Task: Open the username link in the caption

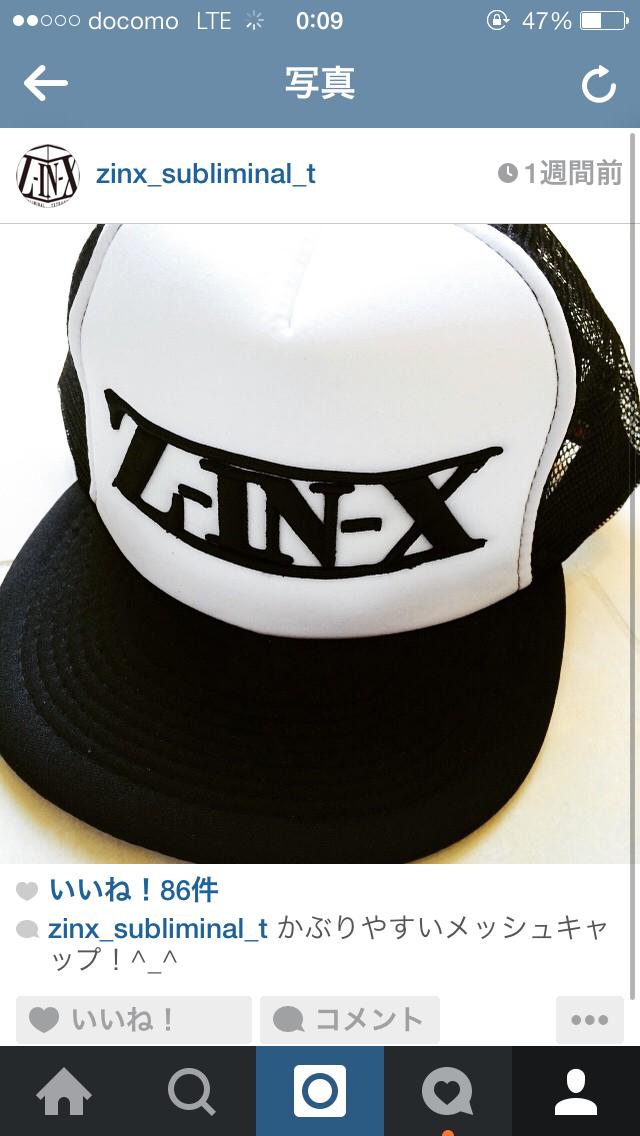Action: pos(157,928)
